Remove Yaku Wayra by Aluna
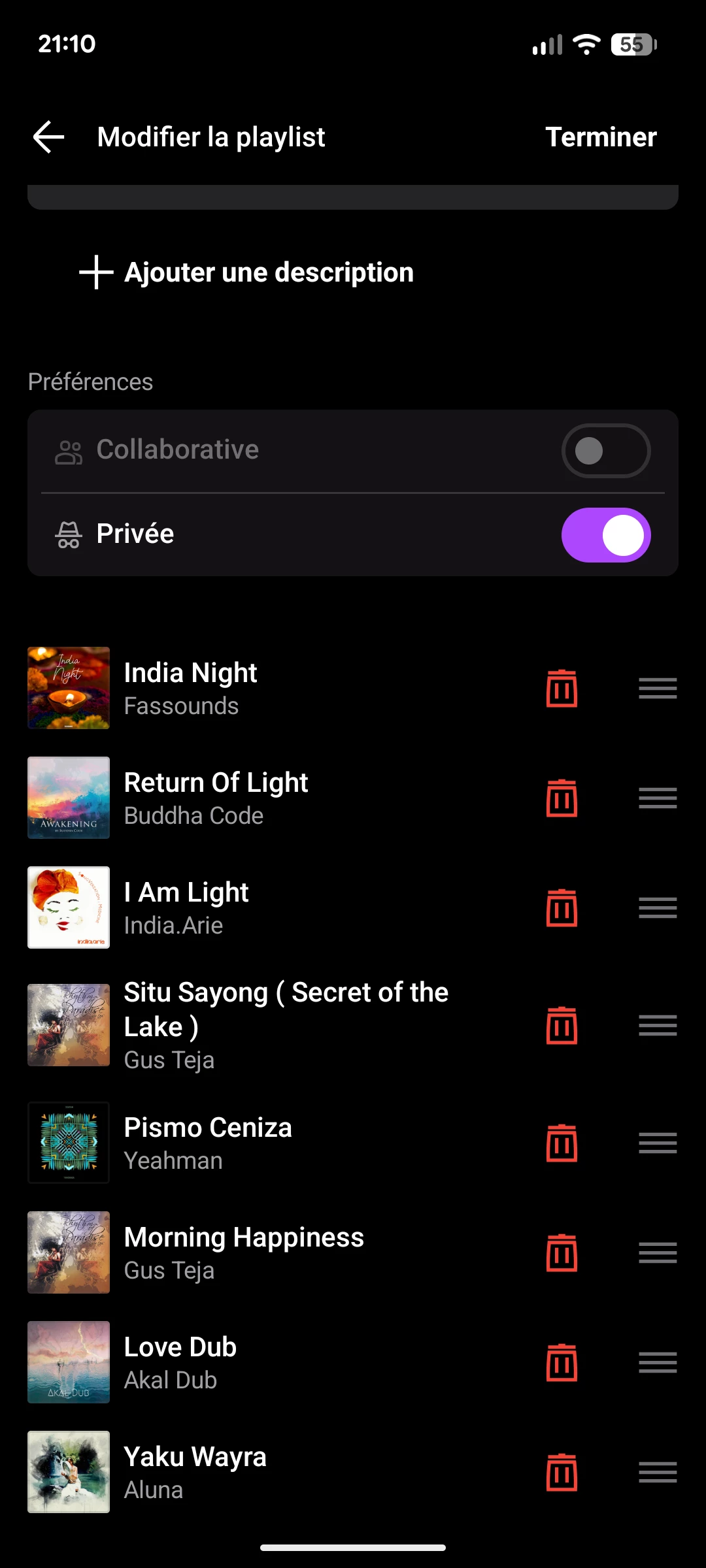 click(x=562, y=1473)
